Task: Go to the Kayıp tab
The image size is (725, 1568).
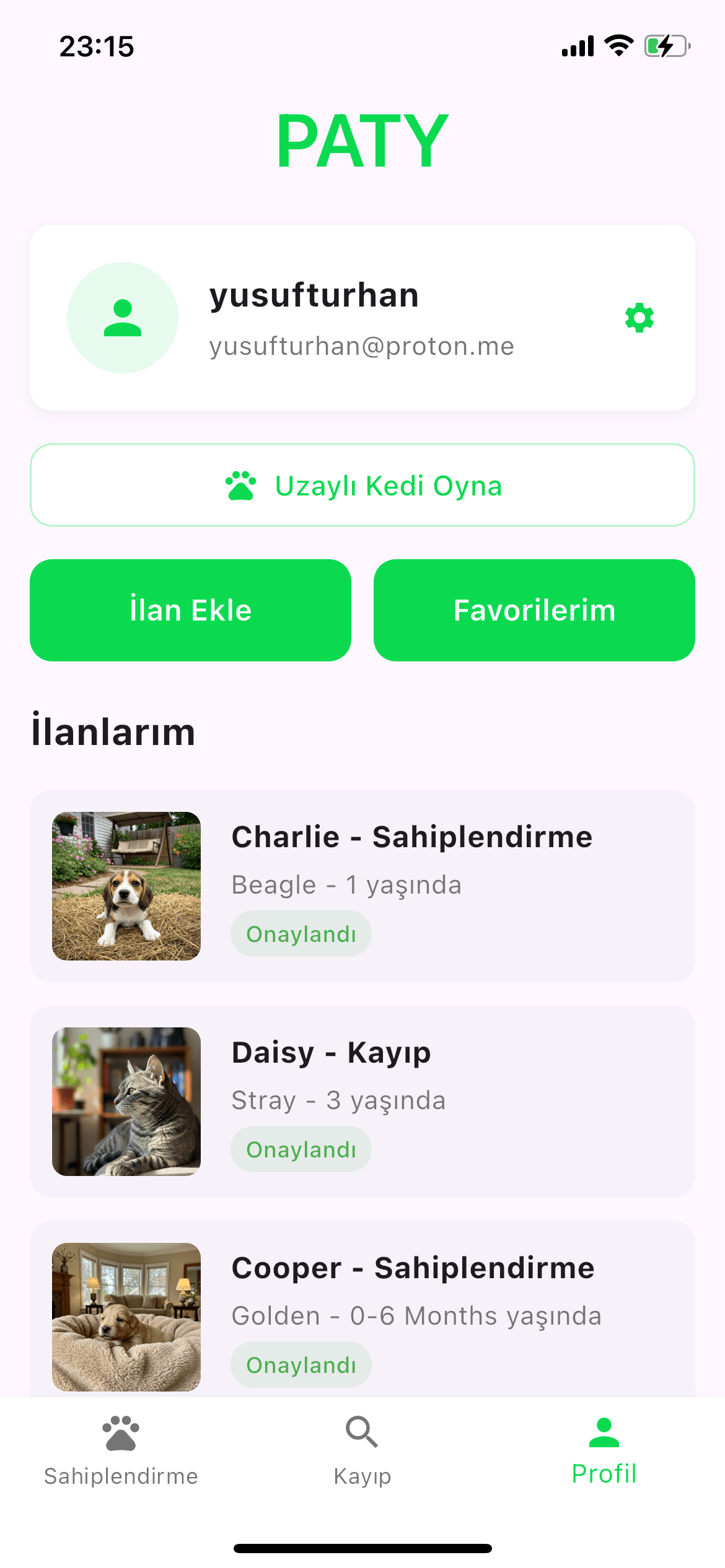Action: pyautogui.click(x=362, y=1449)
